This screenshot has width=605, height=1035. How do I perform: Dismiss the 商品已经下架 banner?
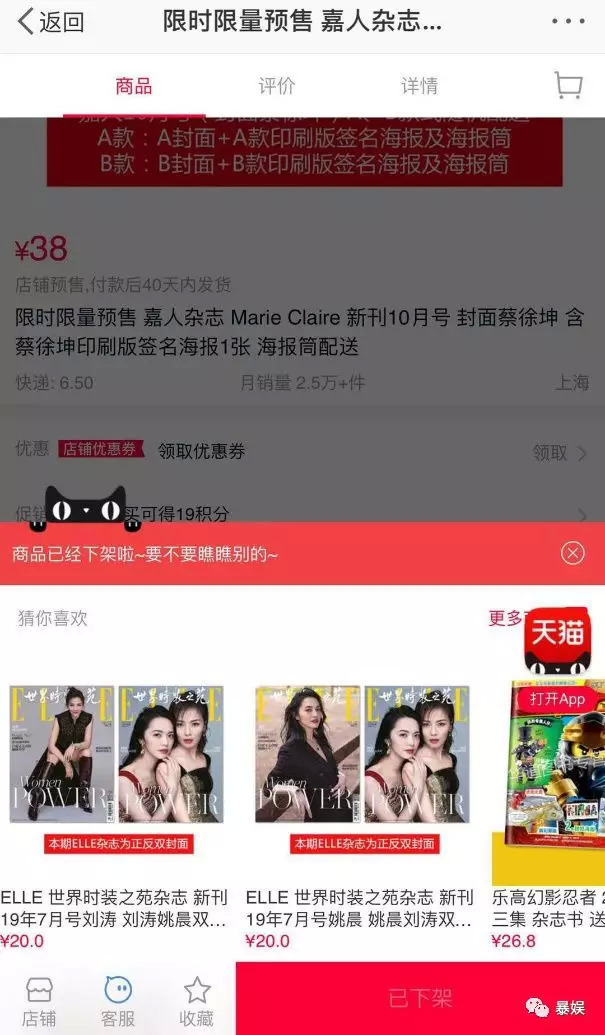(572, 553)
